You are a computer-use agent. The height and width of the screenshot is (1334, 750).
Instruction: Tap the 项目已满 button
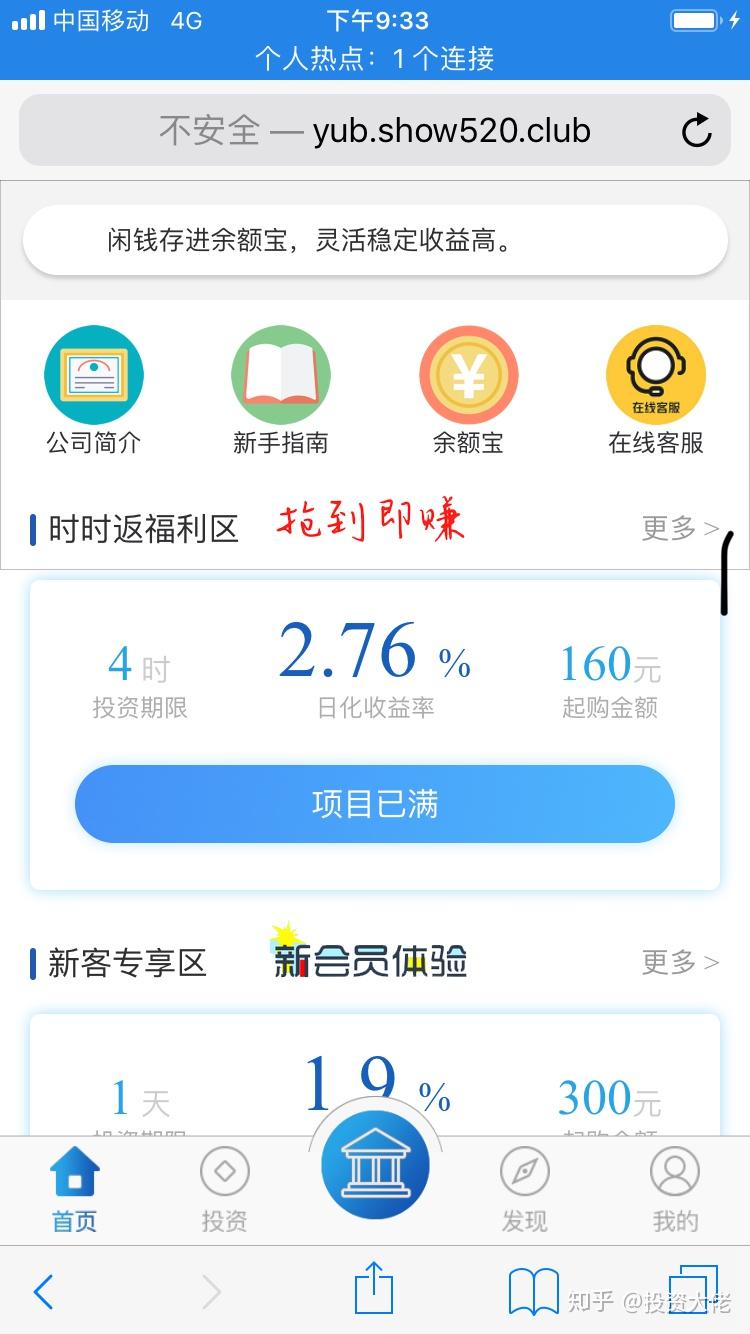click(375, 804)
